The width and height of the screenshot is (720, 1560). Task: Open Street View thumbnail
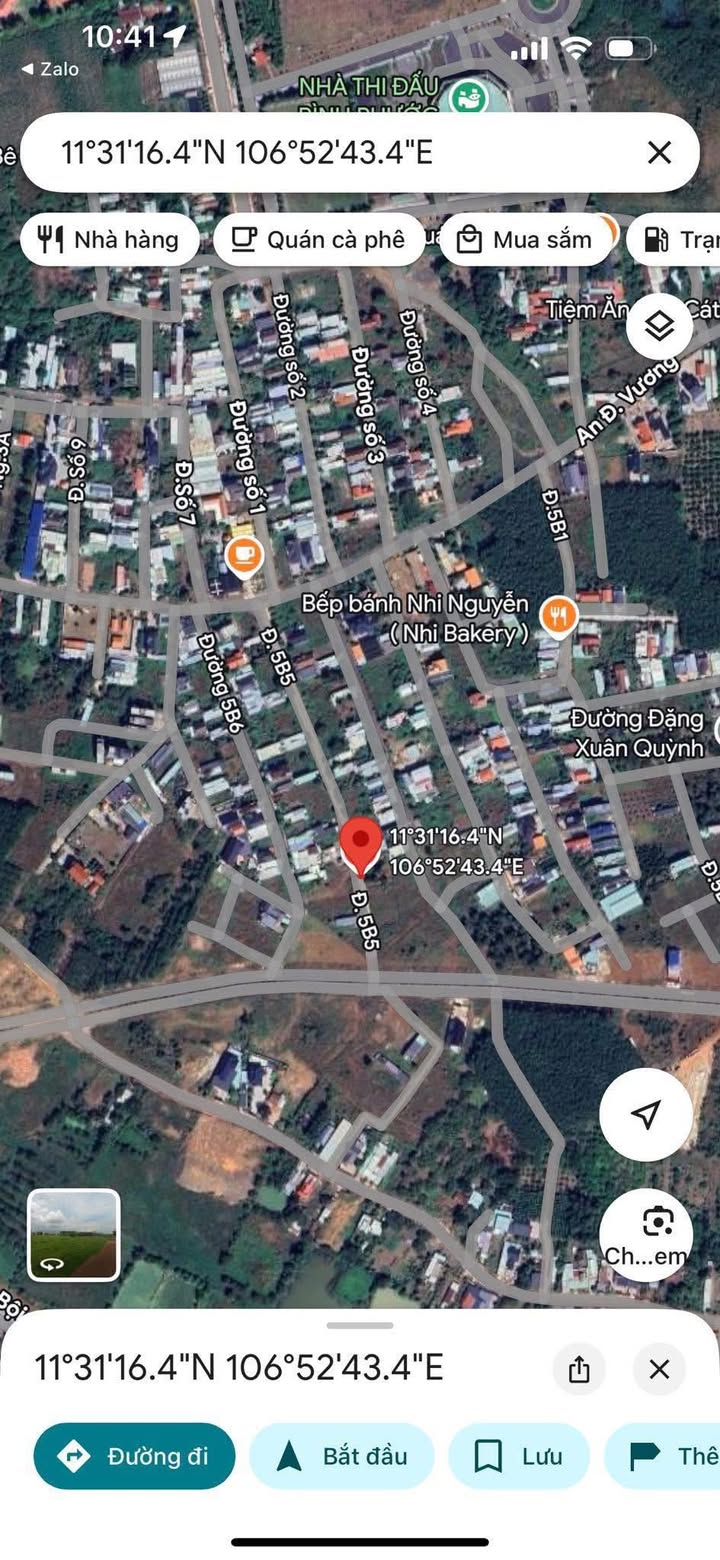(73, 1234)
